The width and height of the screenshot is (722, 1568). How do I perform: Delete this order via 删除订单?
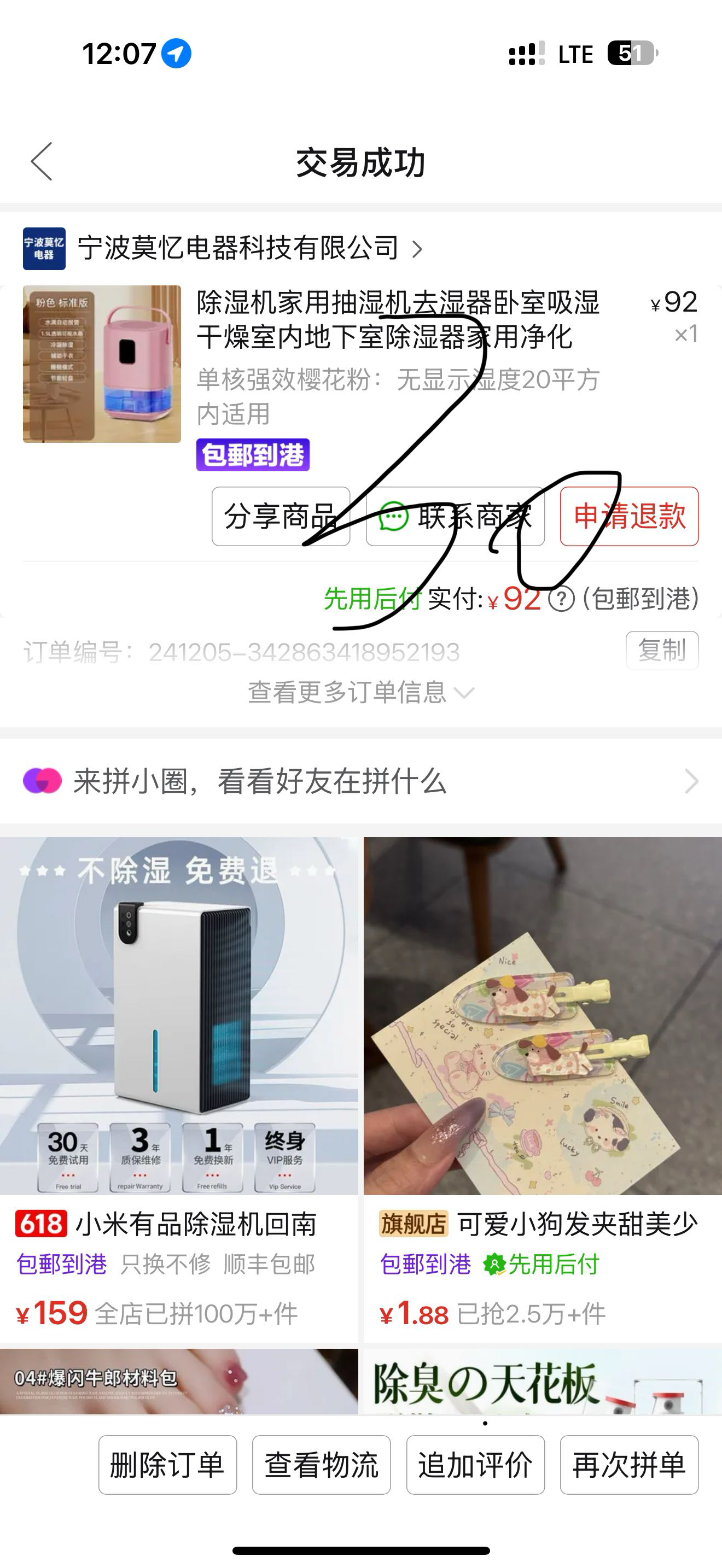click(x=167, y=1465)
